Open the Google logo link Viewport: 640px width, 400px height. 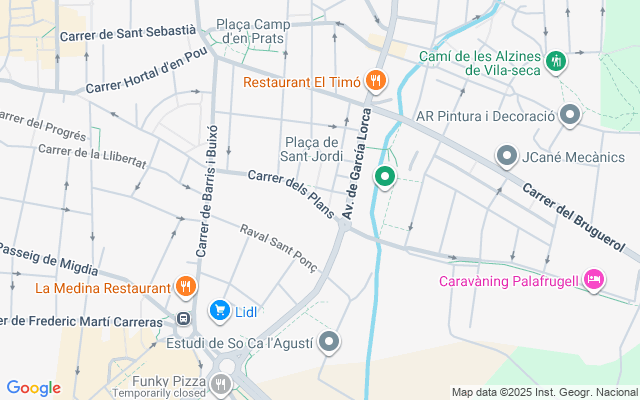click(x=33, y=388)
